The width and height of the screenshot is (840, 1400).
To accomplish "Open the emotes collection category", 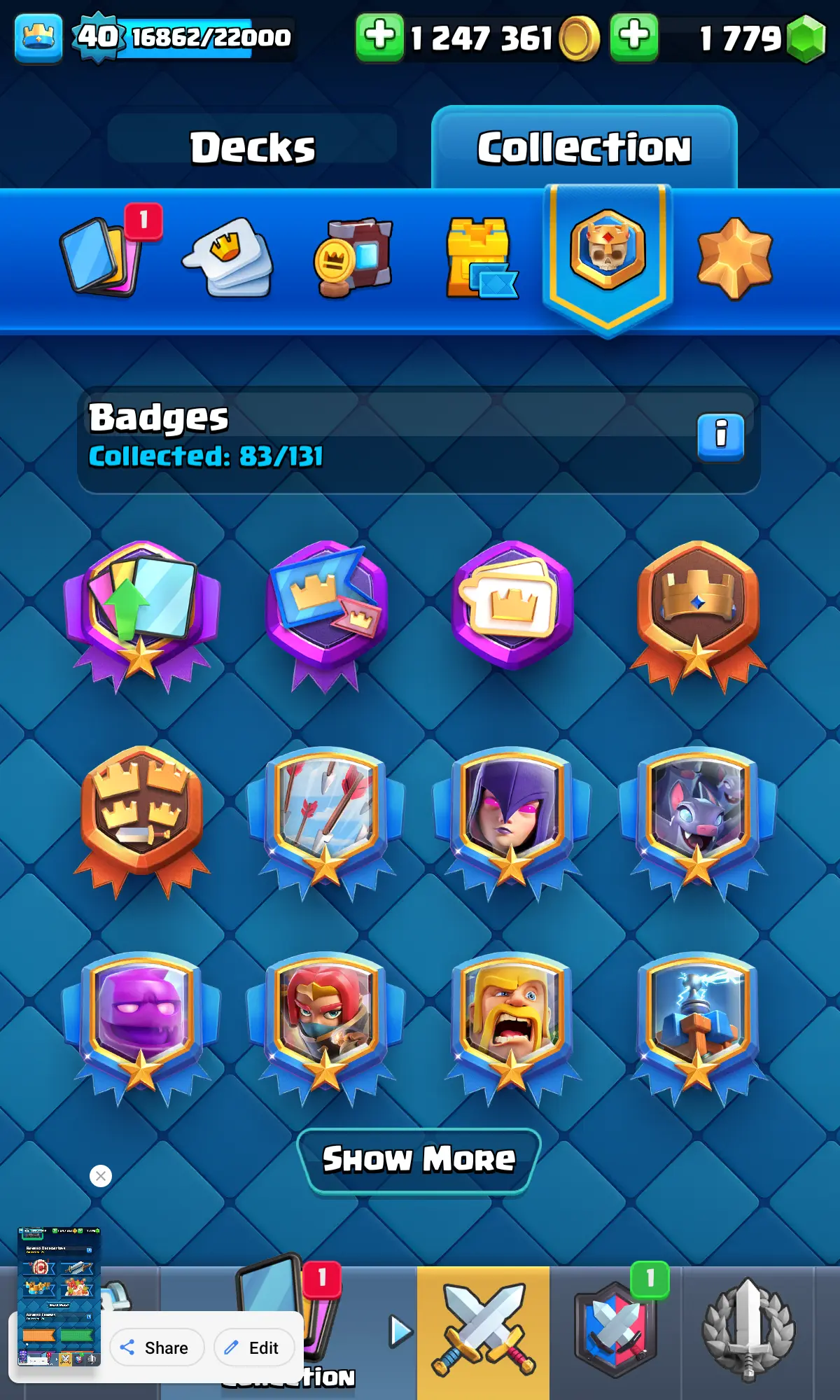I will click(227, 257).
